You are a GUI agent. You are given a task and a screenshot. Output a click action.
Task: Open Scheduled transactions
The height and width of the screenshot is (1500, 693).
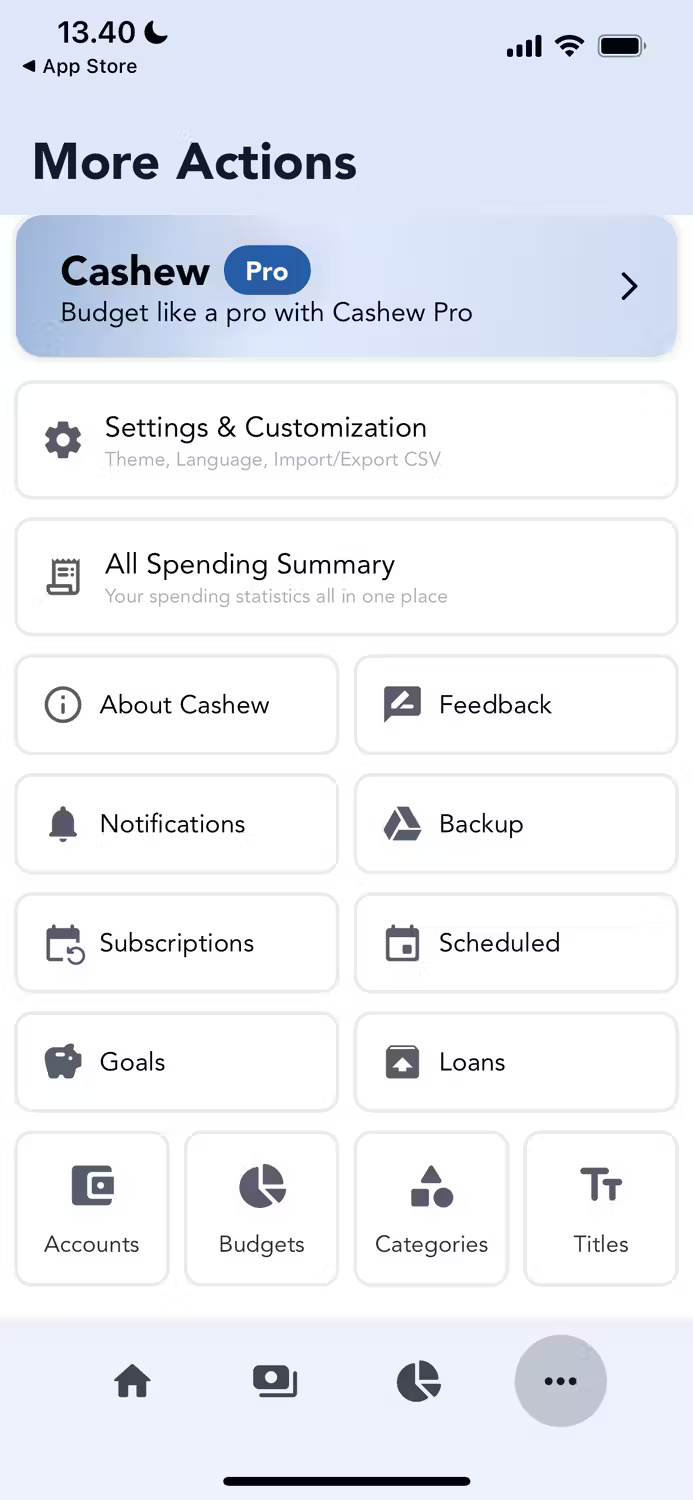[516, 943]
